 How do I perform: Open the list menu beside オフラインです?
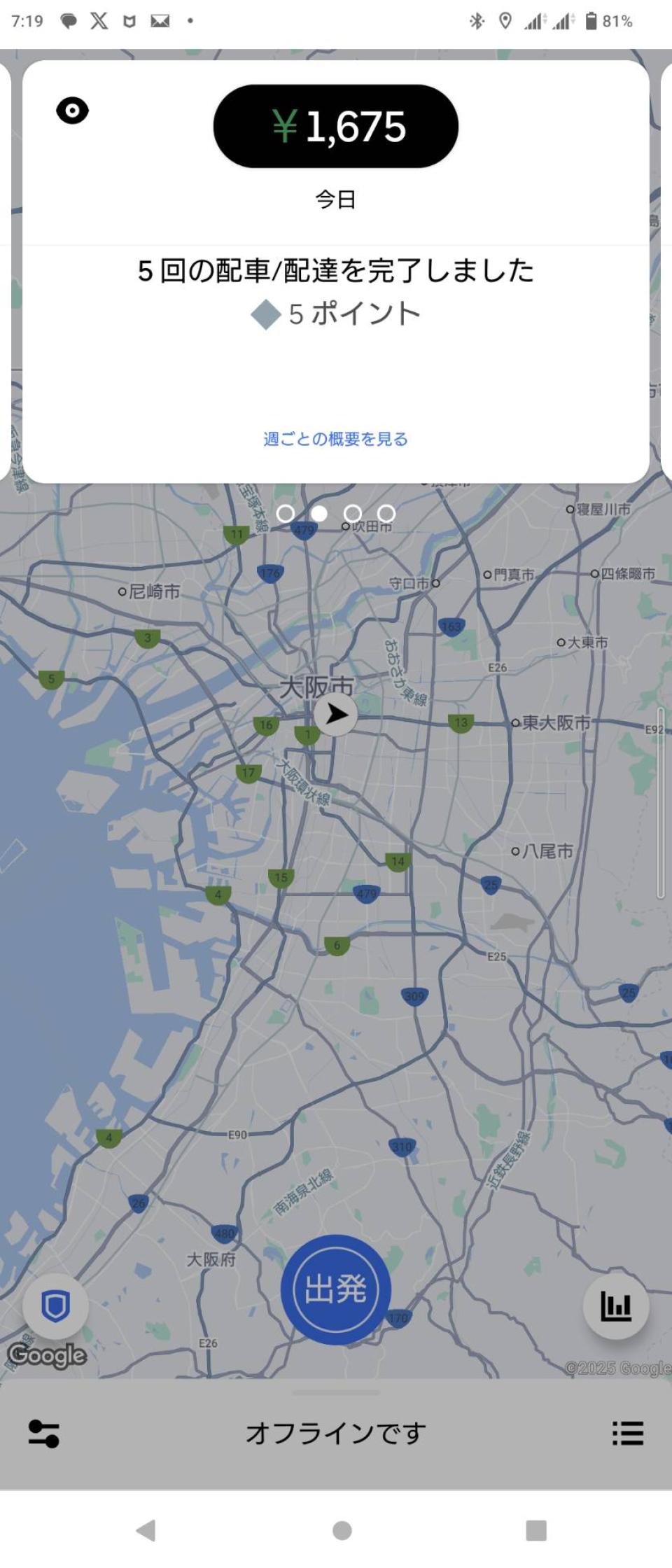tap(627, 1434)
